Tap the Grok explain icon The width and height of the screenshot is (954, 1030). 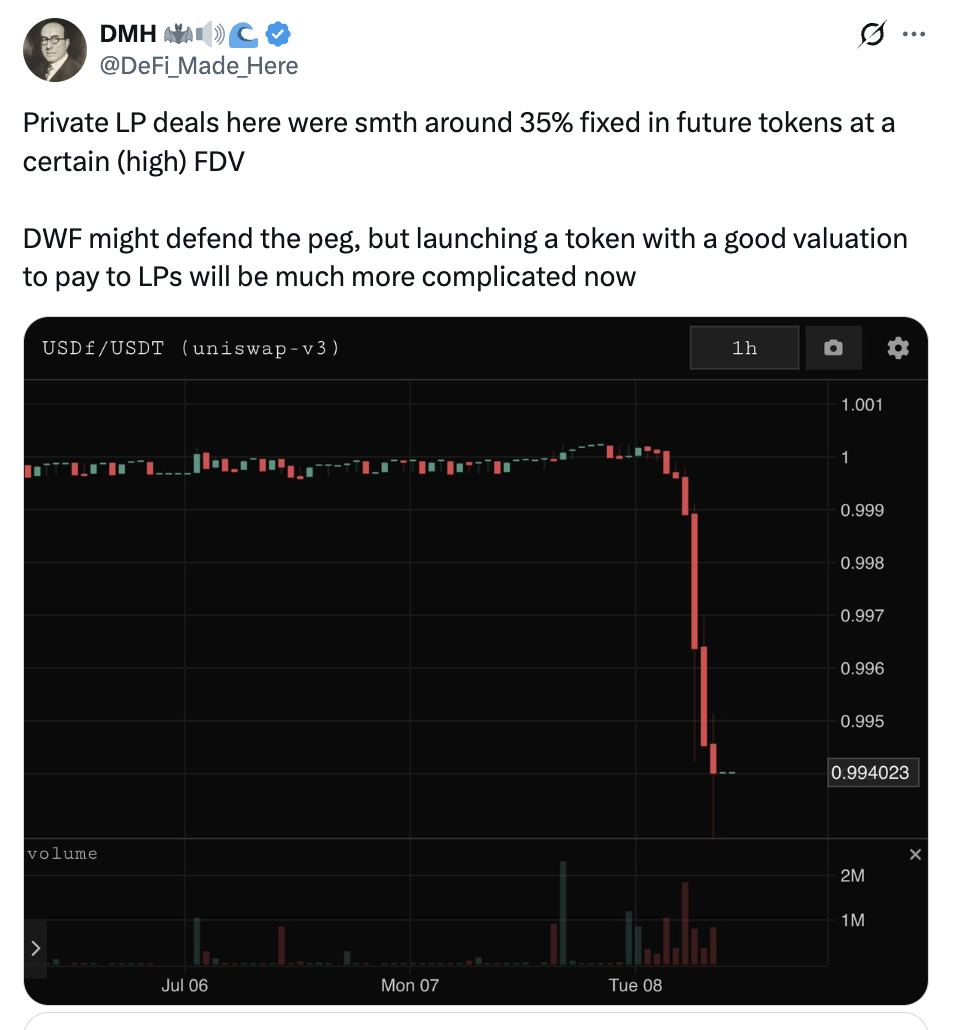click(873, 35)
